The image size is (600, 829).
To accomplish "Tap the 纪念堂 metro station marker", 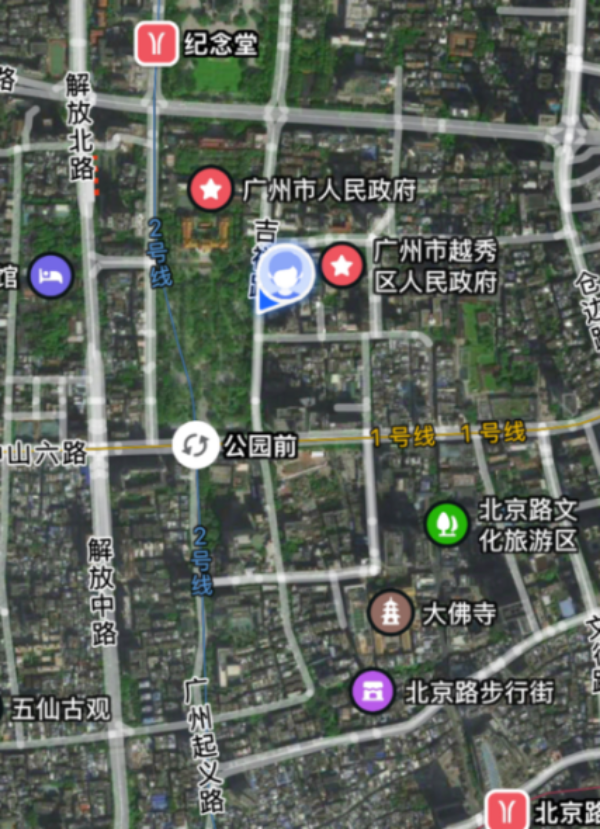I will [x=156, y=45].
